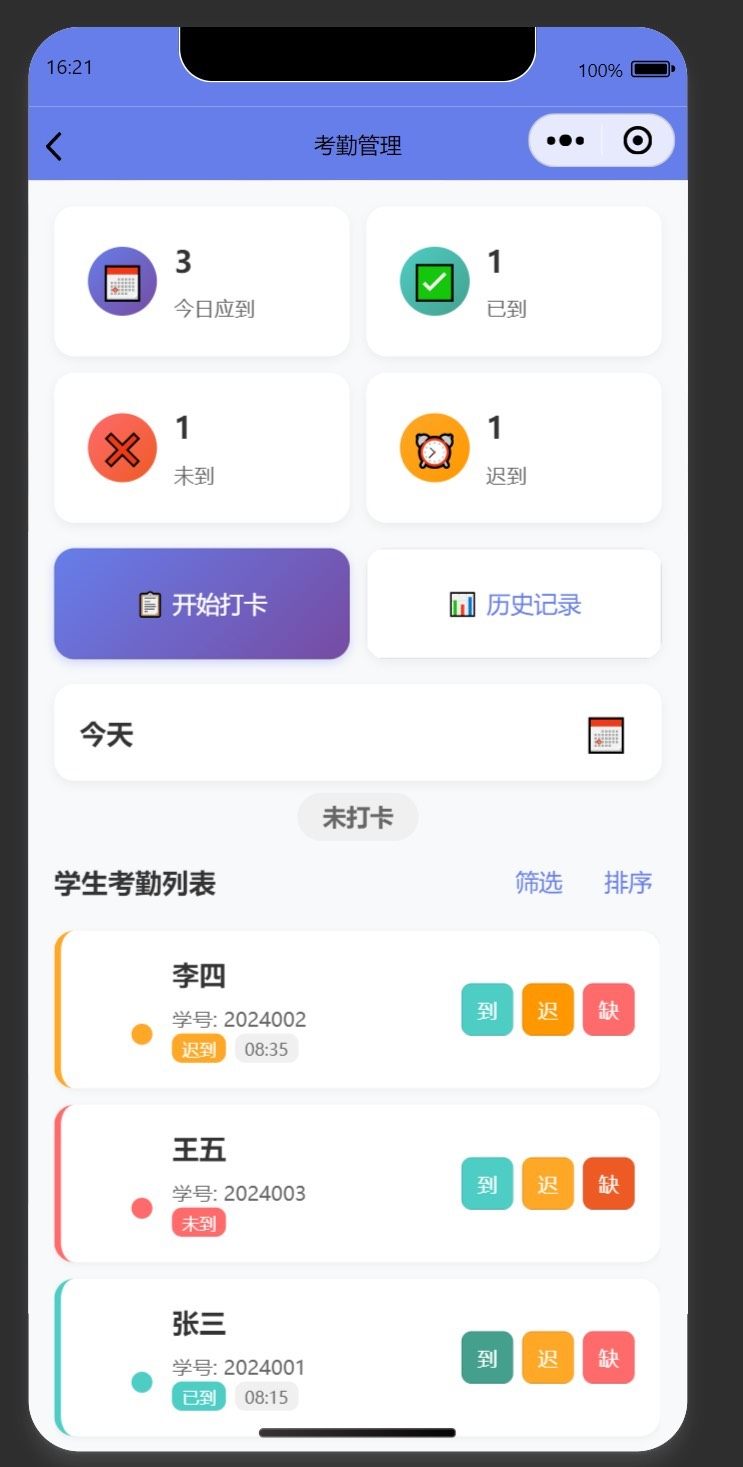Screen dimensions: 743x1467
Task: Open 排序 sort options
Action: coord(628,883)
